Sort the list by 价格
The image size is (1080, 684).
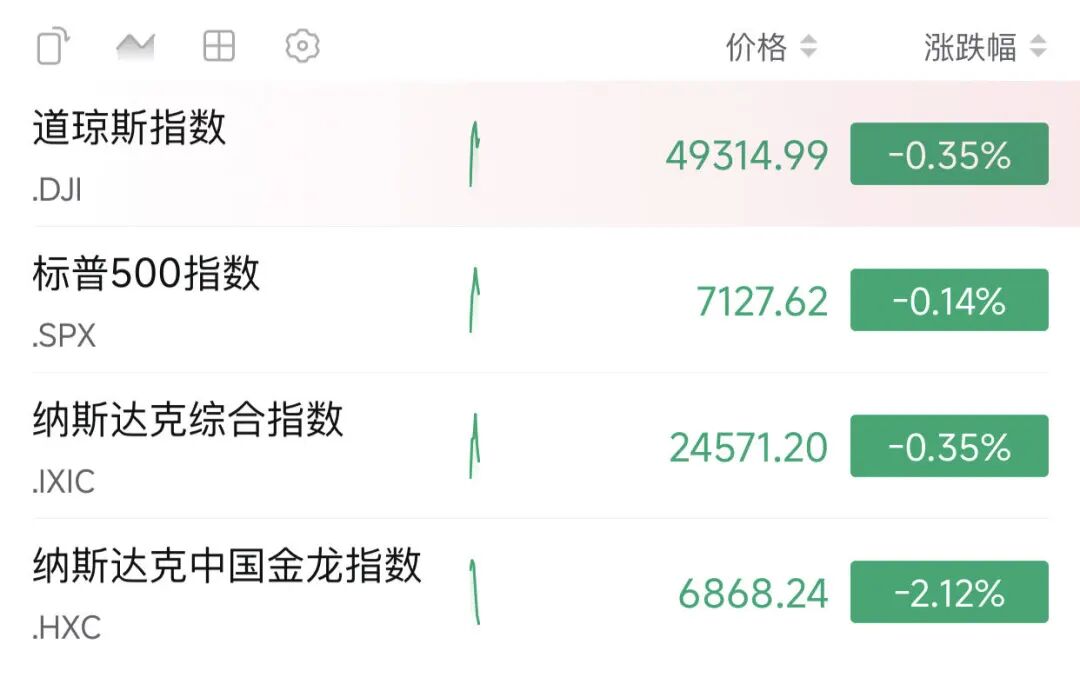pos(770,47)
